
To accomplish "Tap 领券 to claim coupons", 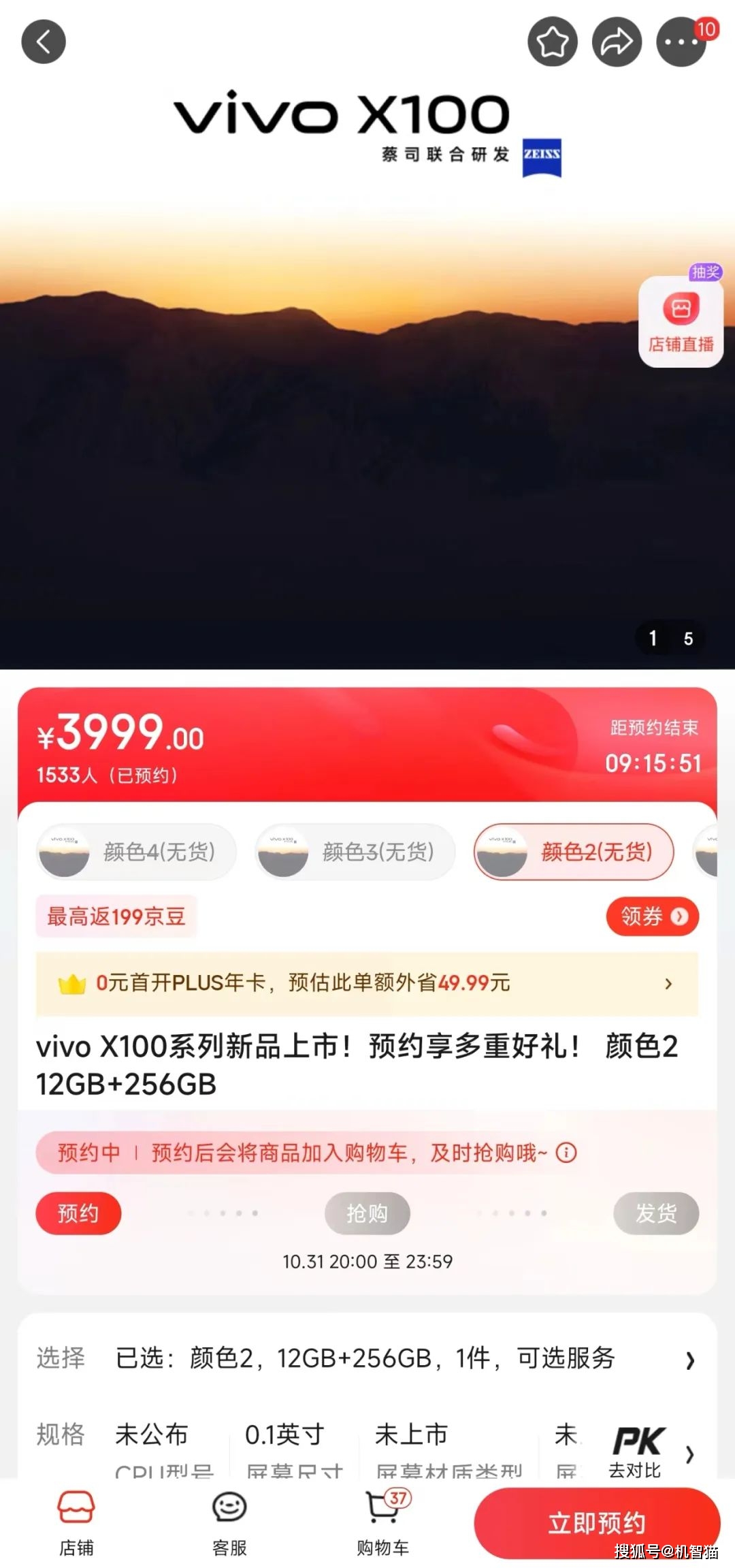I will [x=652, y=916].
